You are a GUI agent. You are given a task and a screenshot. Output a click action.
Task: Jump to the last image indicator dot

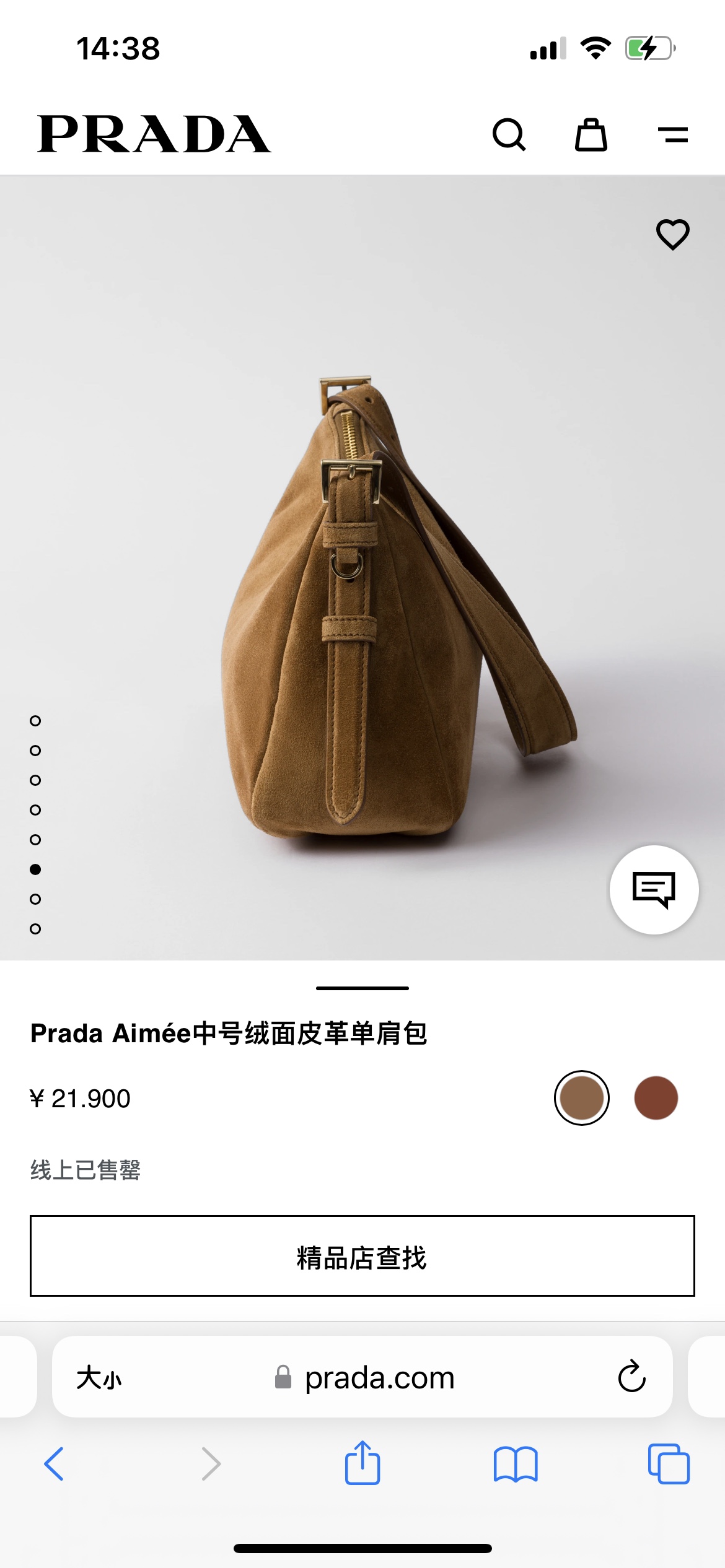35,929
